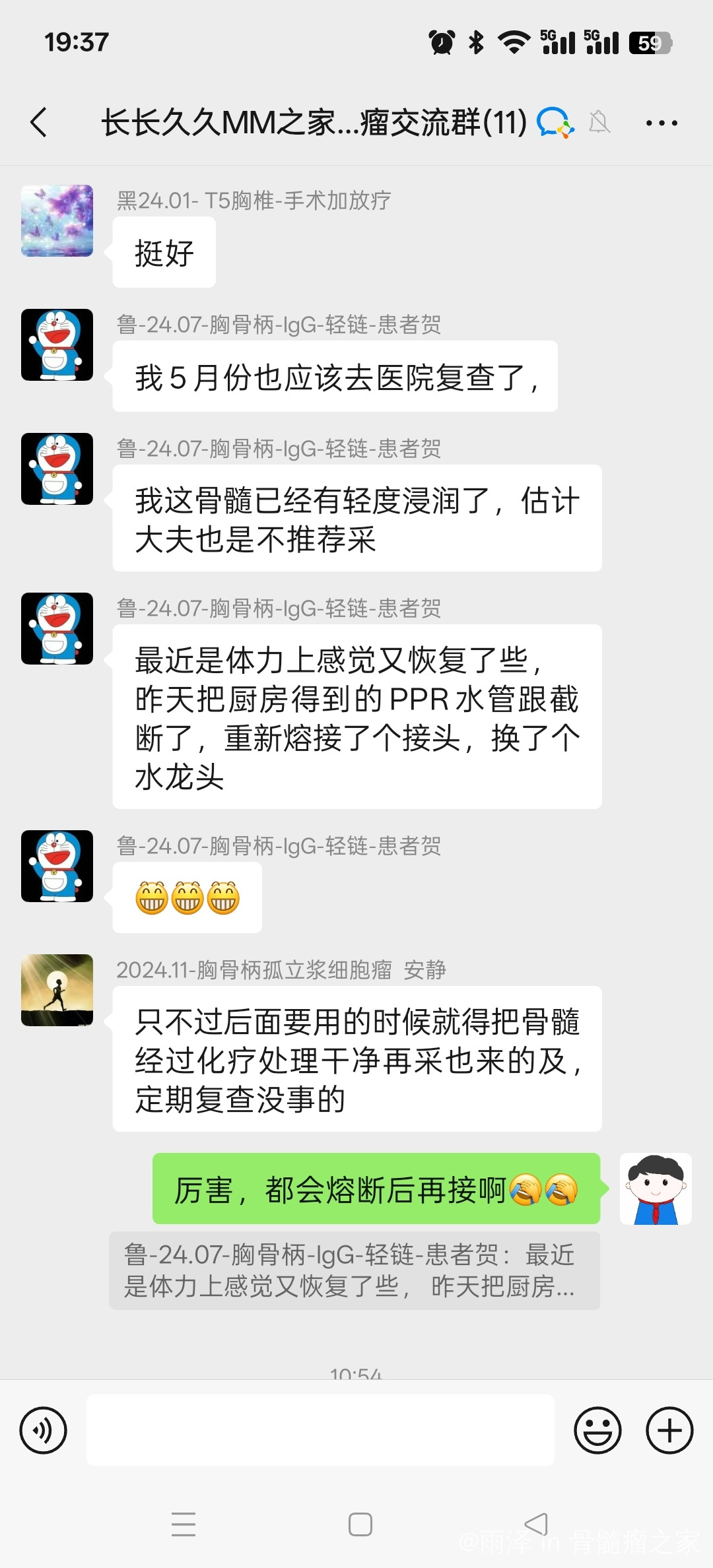Open the group chat options menu
The image size is (713, 1568).
(661, 123)
